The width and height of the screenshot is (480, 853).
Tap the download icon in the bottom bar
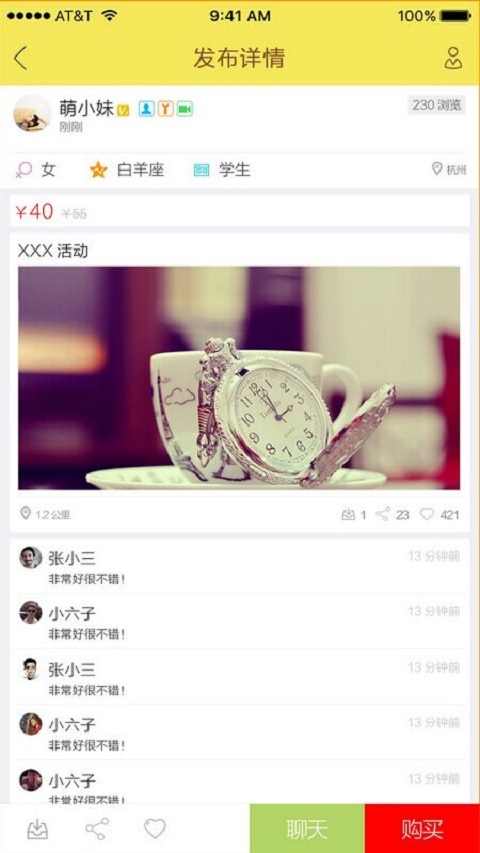tap(38, 829)
